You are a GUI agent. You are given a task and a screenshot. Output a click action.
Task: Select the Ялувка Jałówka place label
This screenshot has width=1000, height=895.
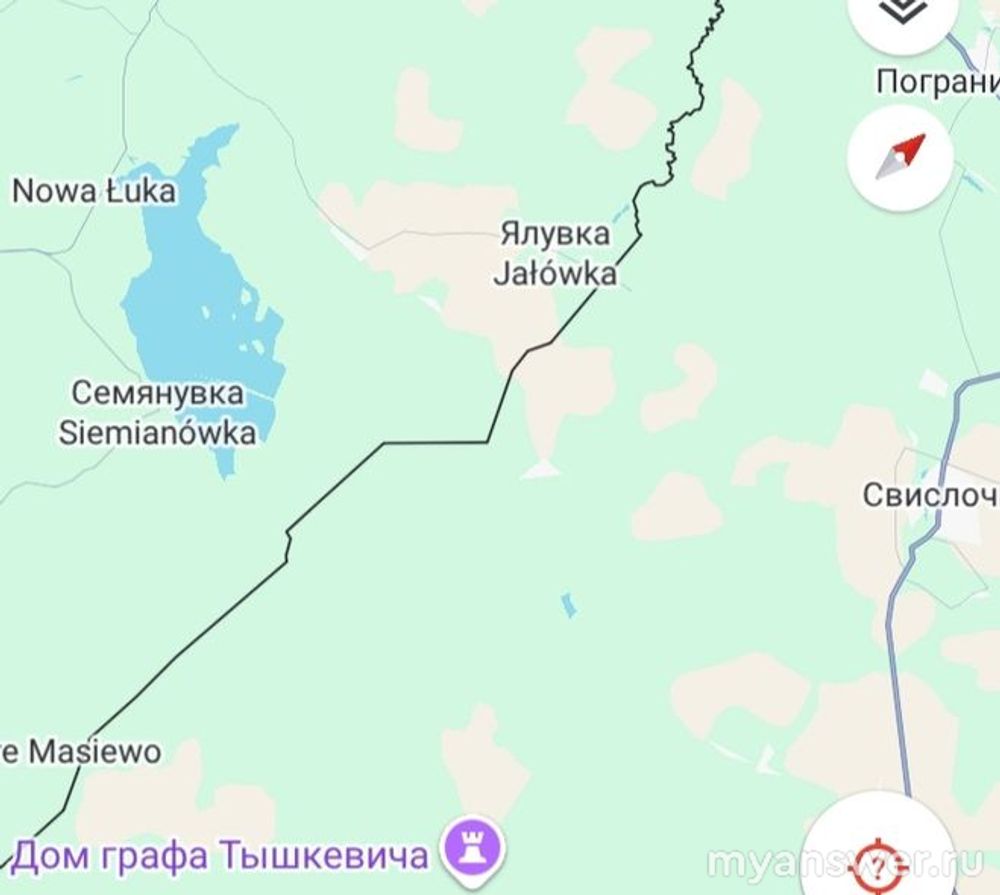[x=555, y=253]
